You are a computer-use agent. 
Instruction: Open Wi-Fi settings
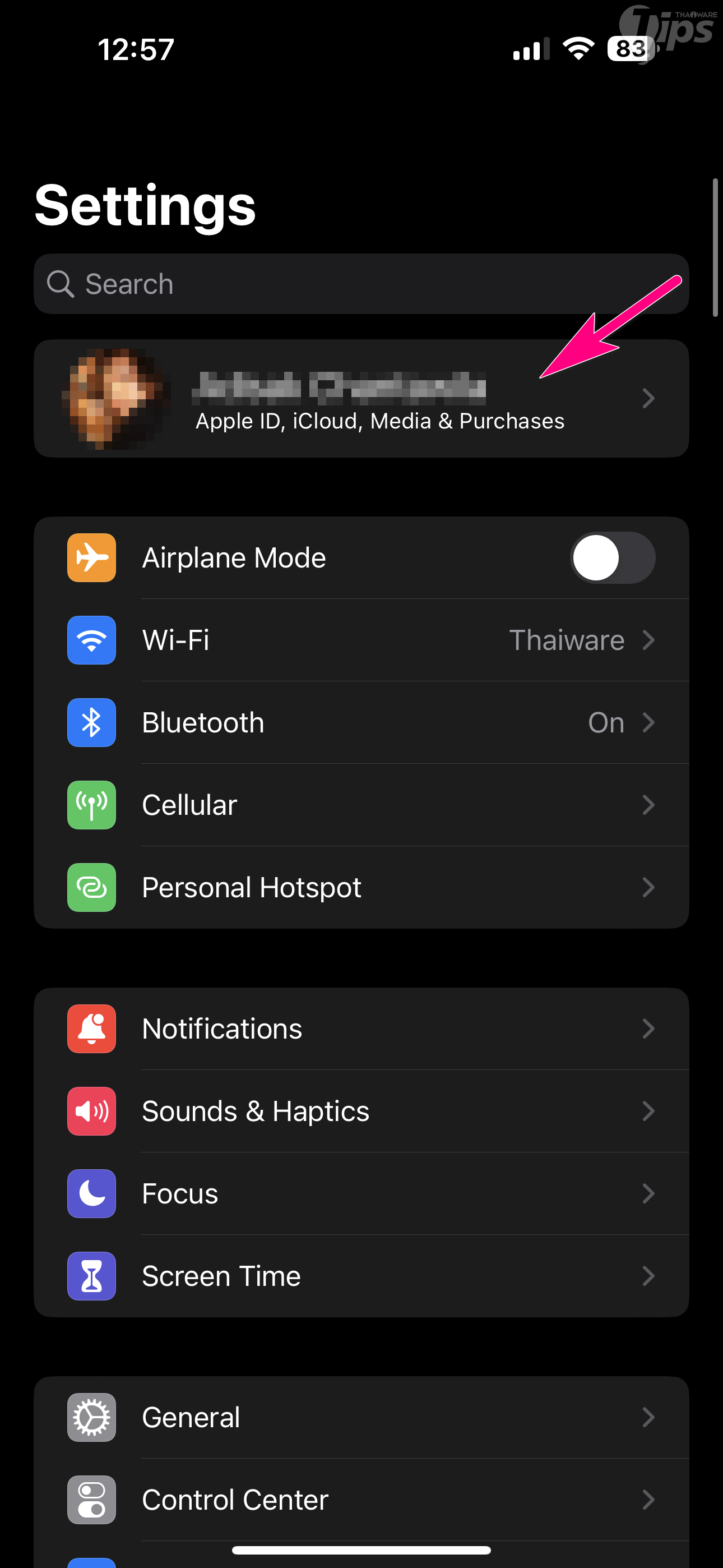coord(360,640)
